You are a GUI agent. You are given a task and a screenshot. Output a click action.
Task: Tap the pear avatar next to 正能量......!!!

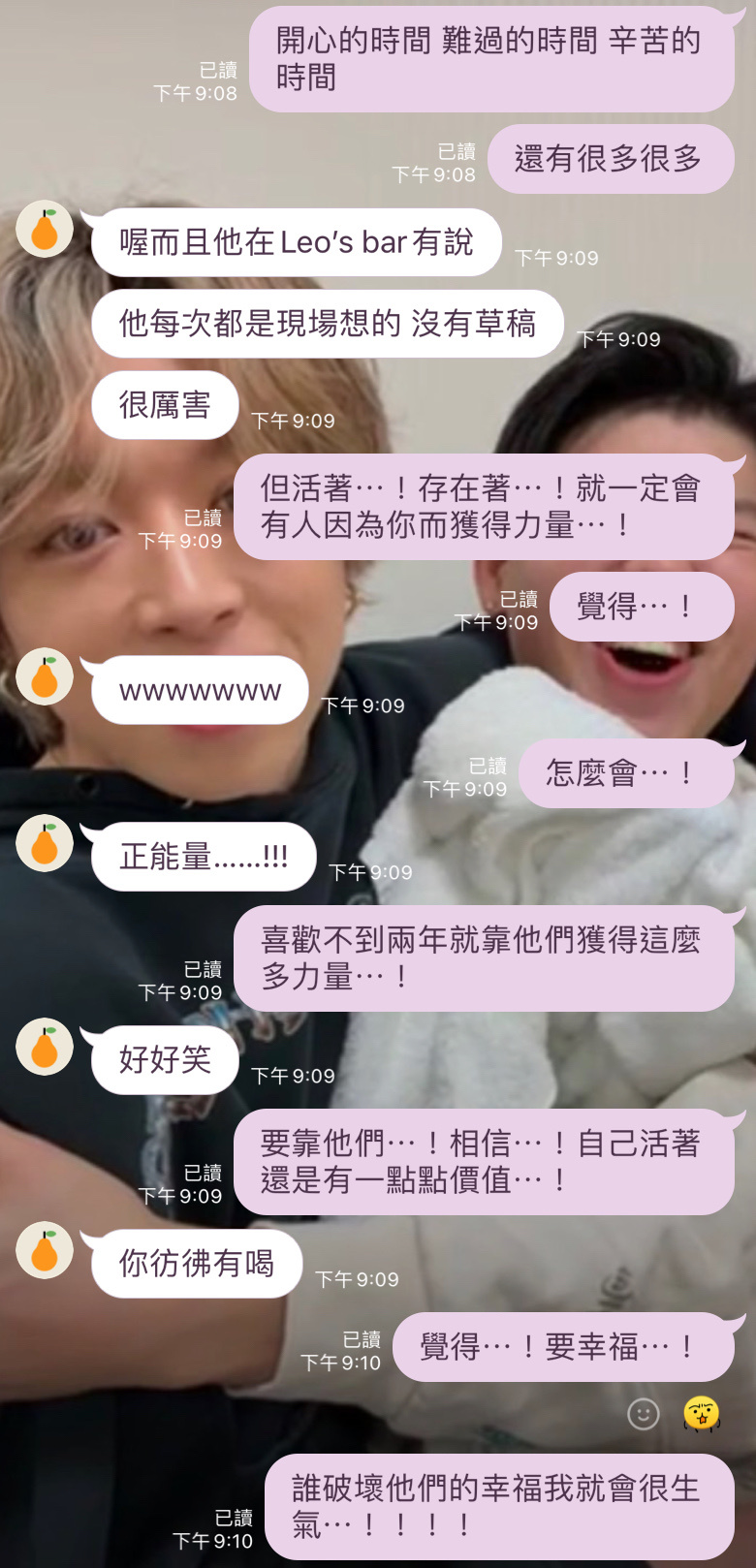pos(45,843)
